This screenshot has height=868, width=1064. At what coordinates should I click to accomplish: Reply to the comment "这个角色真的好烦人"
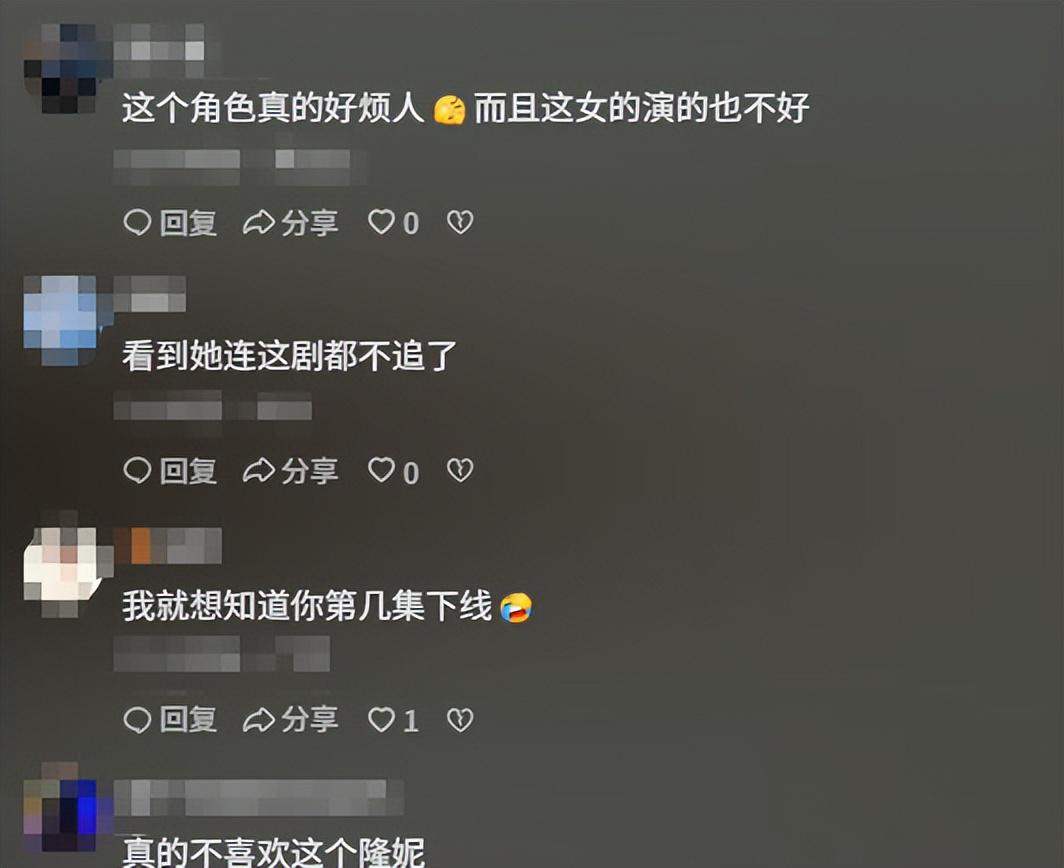point(169,223)
